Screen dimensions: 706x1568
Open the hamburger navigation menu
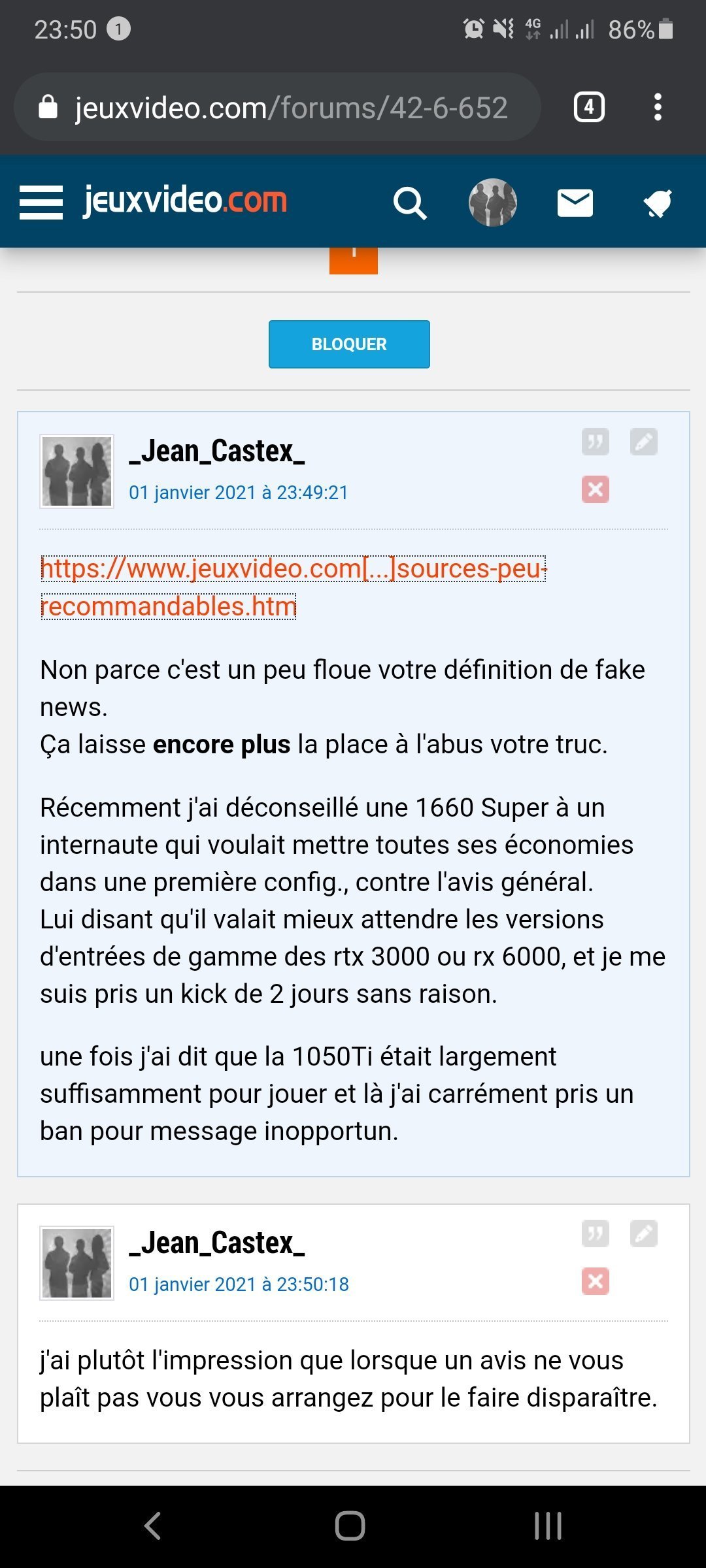[x=41, y=202]
